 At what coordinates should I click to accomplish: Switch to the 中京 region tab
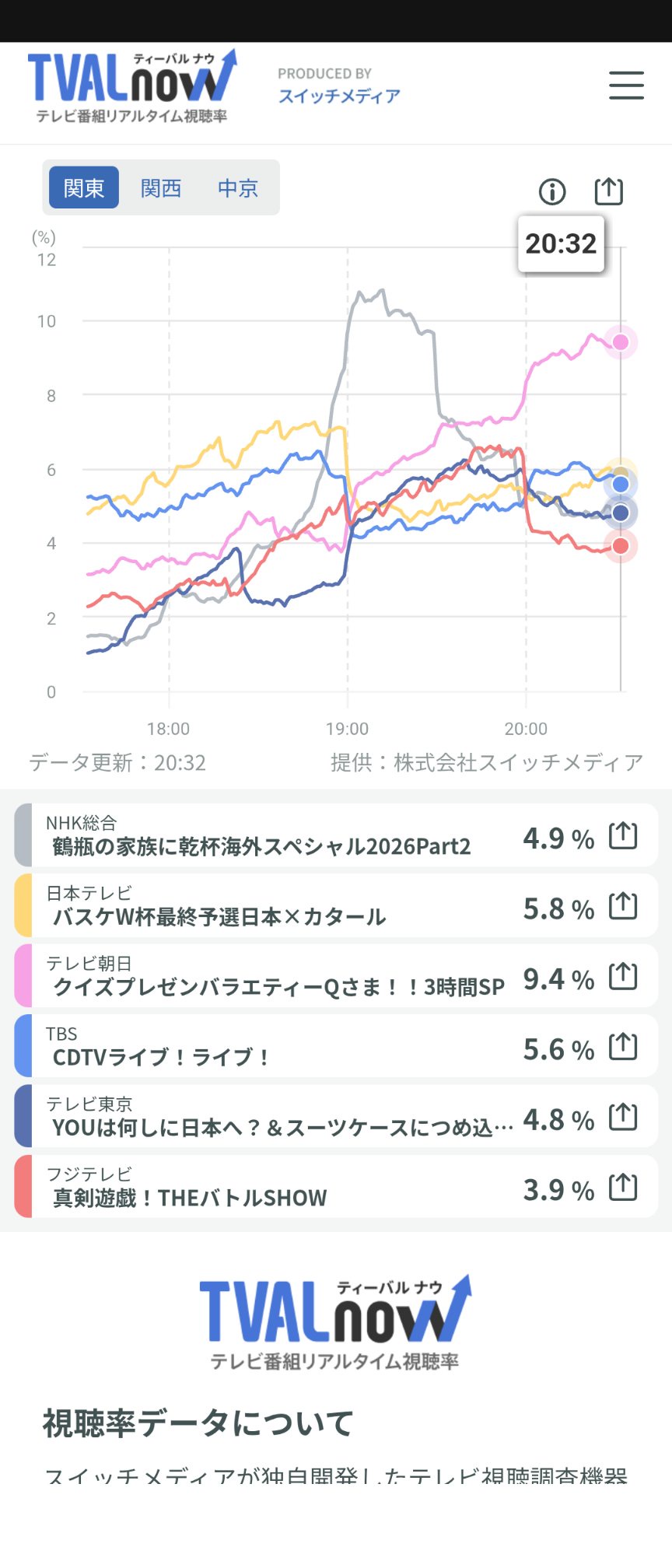pyautogui.click(x=238, y=187)
